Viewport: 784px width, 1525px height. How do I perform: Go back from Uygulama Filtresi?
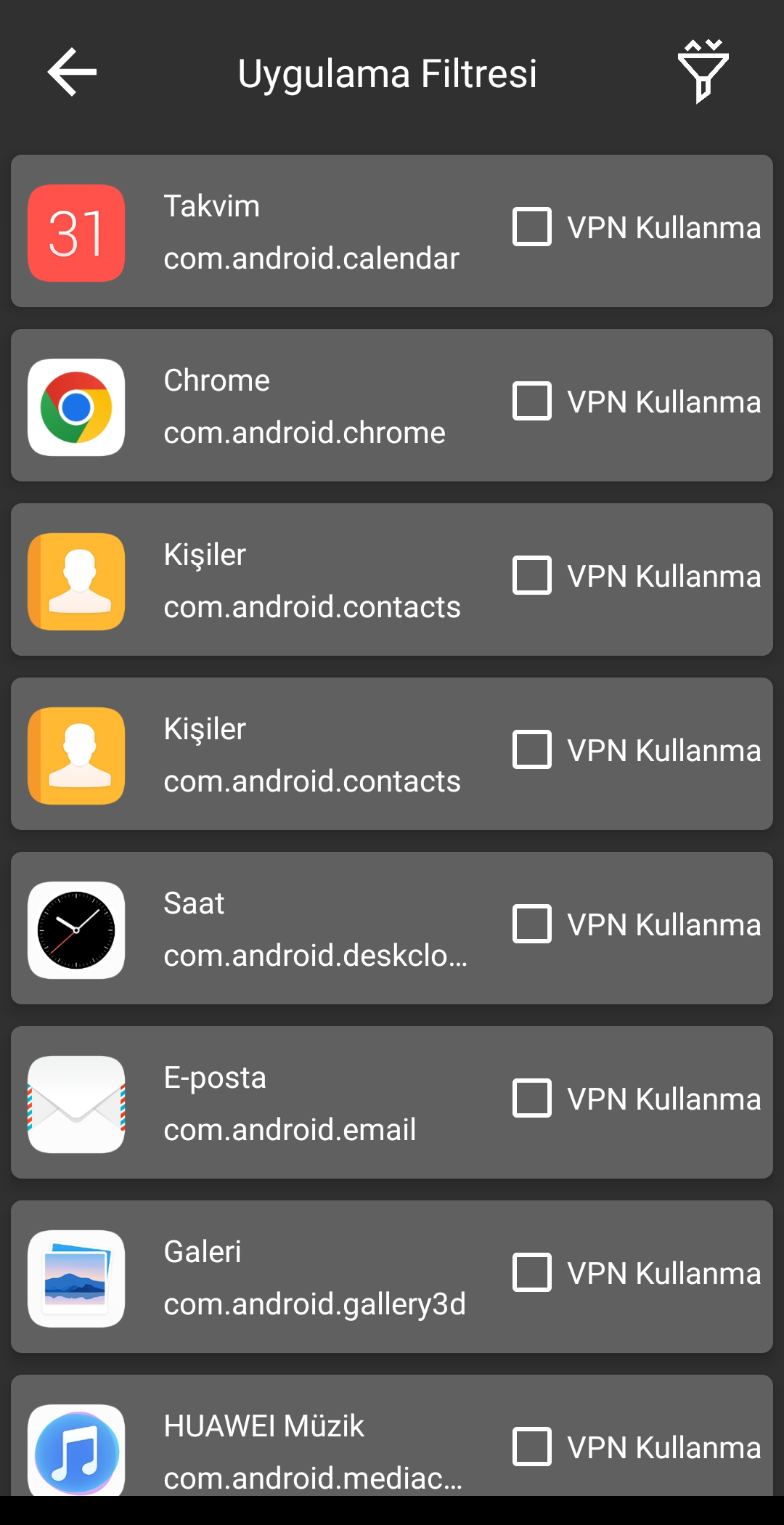click(72, 72)
